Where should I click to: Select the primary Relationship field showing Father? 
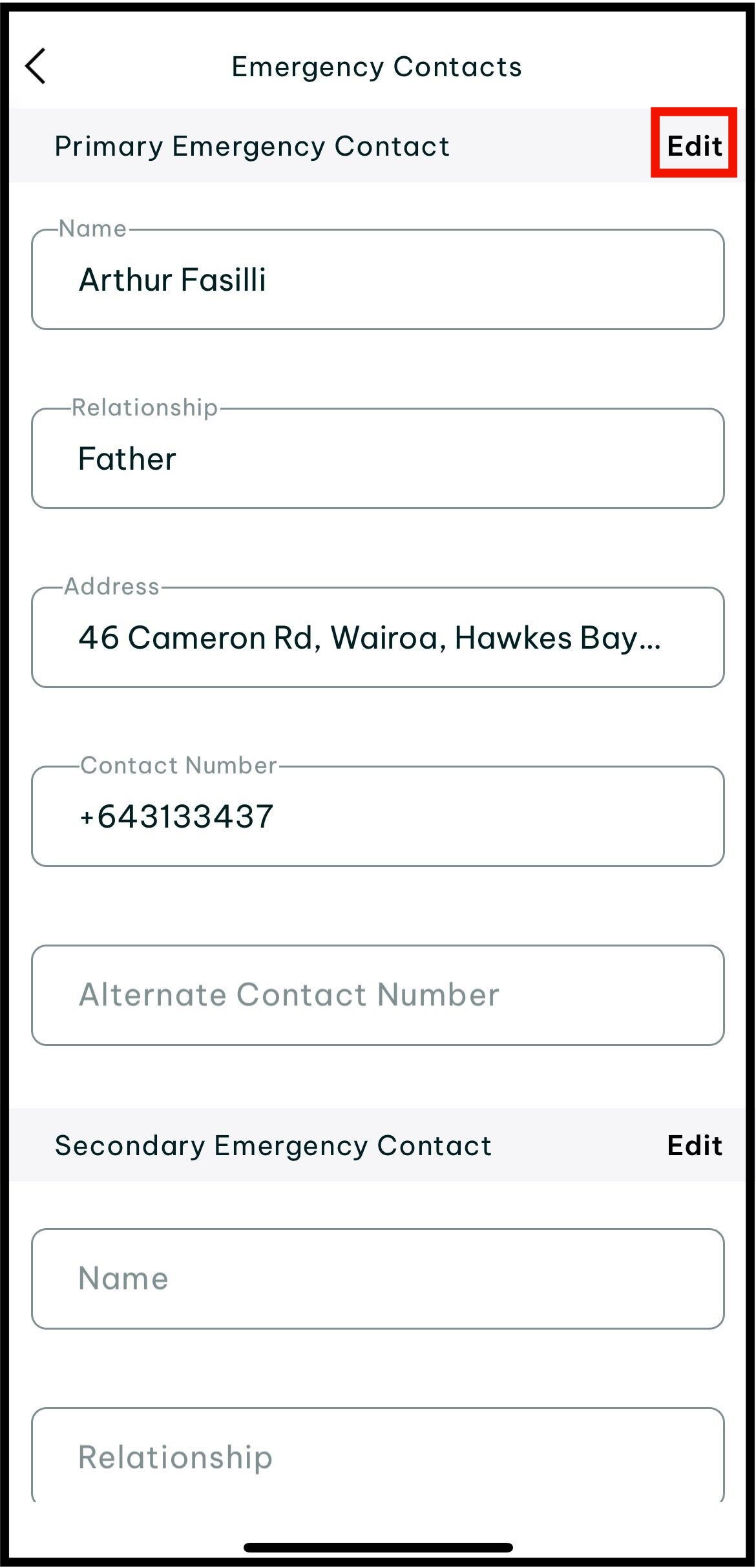click(x=377, y=459)
